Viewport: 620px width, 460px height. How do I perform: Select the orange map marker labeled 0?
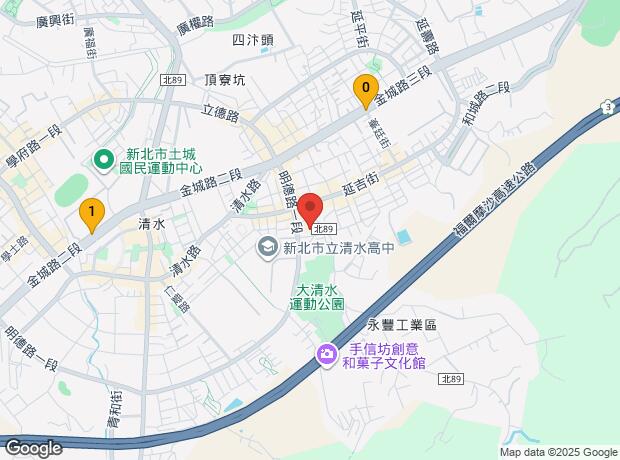pos(366,91)
